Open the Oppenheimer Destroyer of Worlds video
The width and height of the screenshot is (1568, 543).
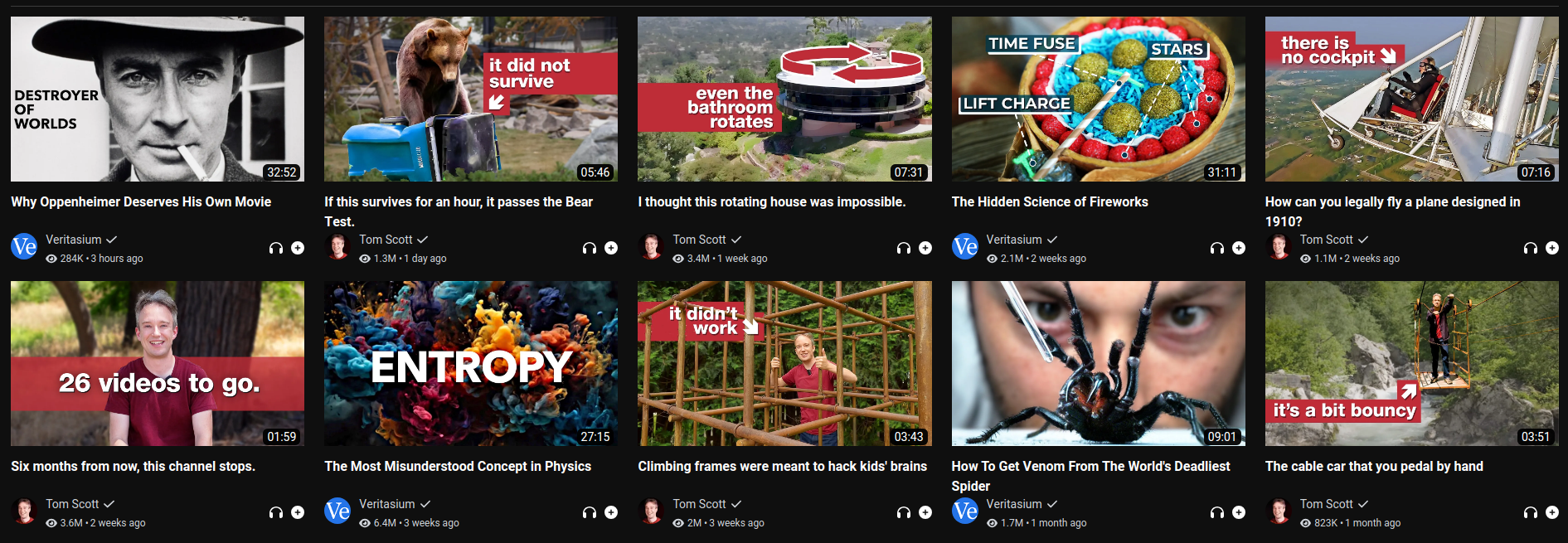[157, 99]
